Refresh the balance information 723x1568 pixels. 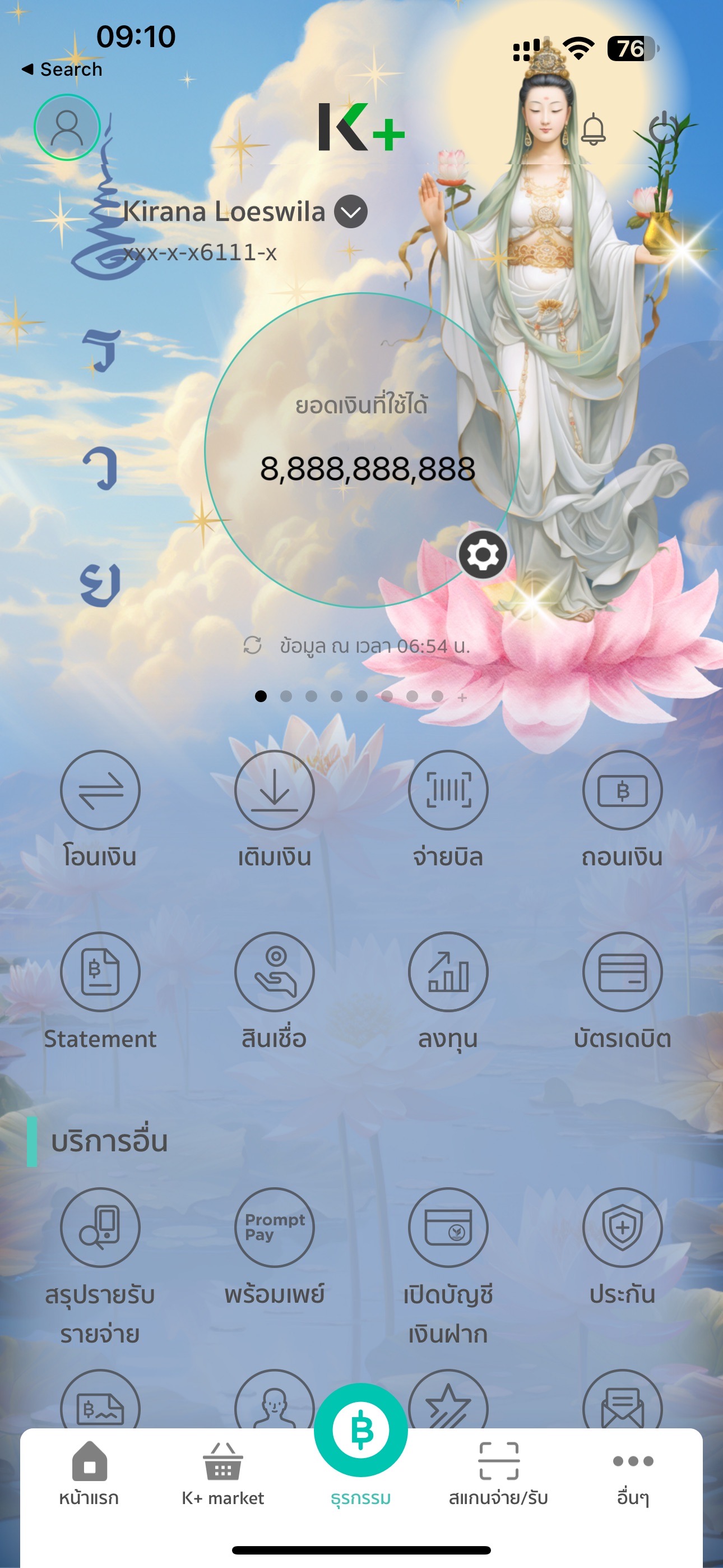(x=253, y=645)
